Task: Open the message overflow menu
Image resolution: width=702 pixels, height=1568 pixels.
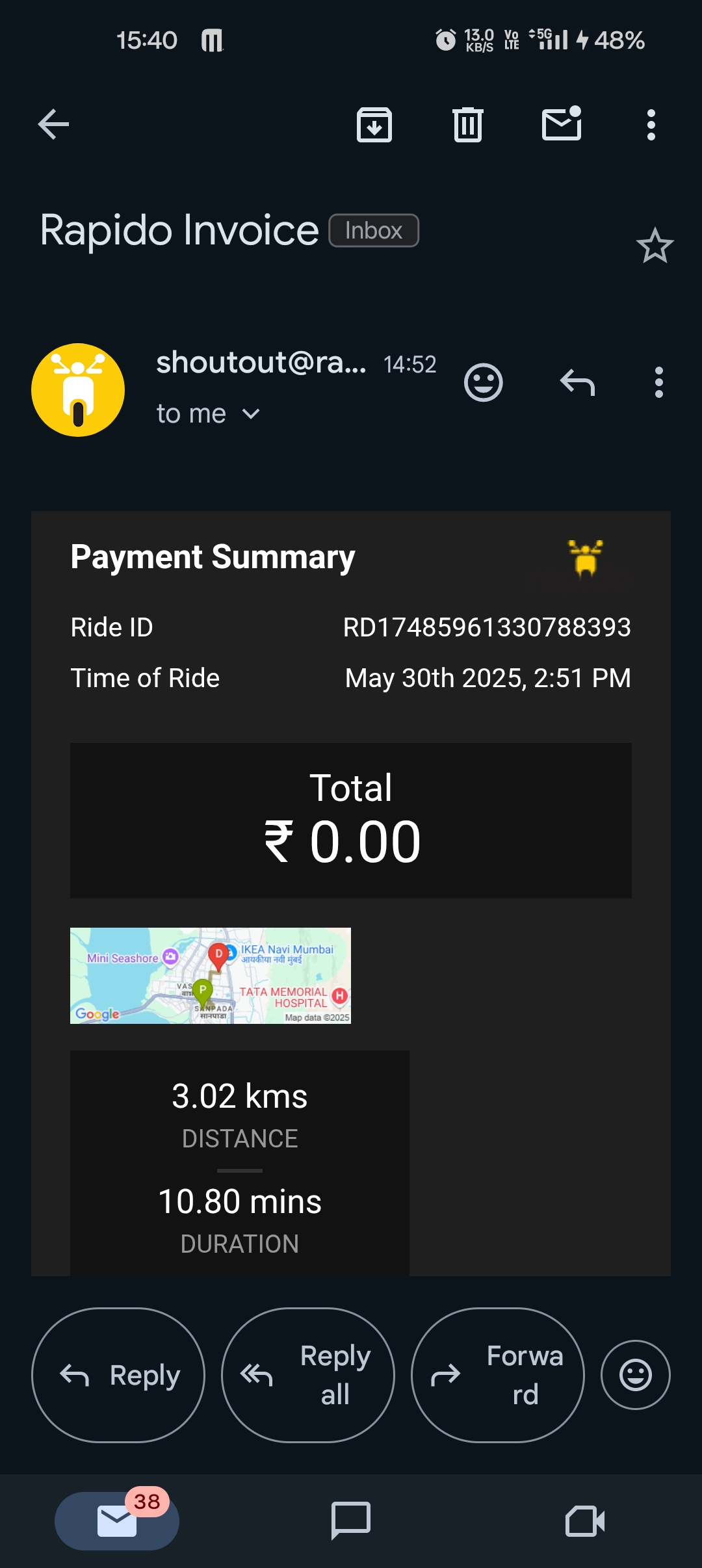Action: click(x=658, y=382)
